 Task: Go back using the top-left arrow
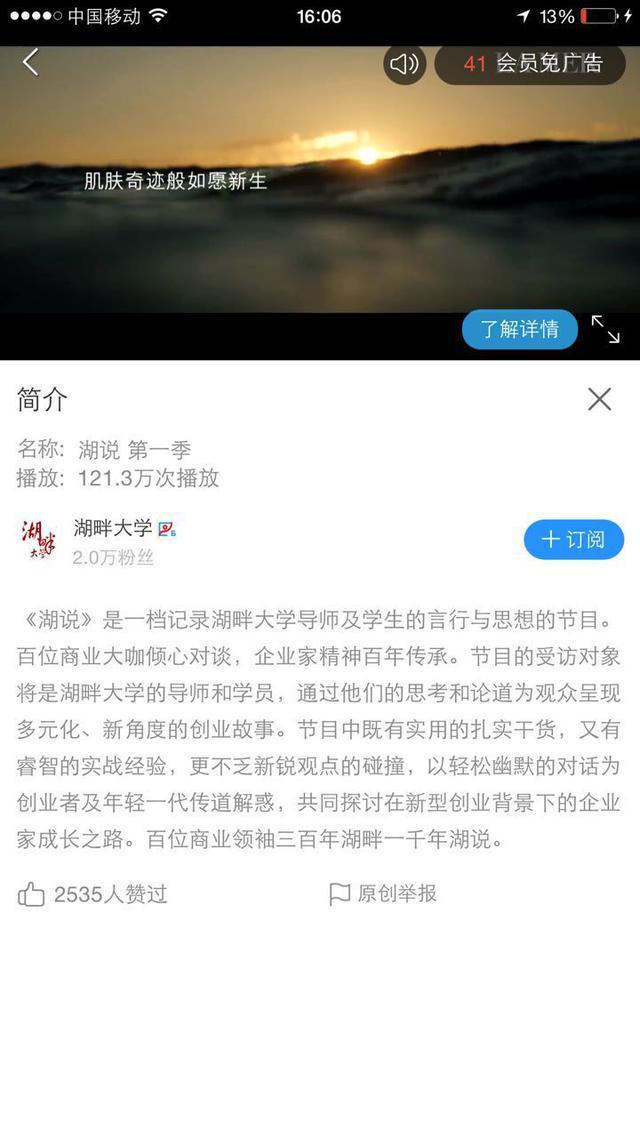coord(30,63)
